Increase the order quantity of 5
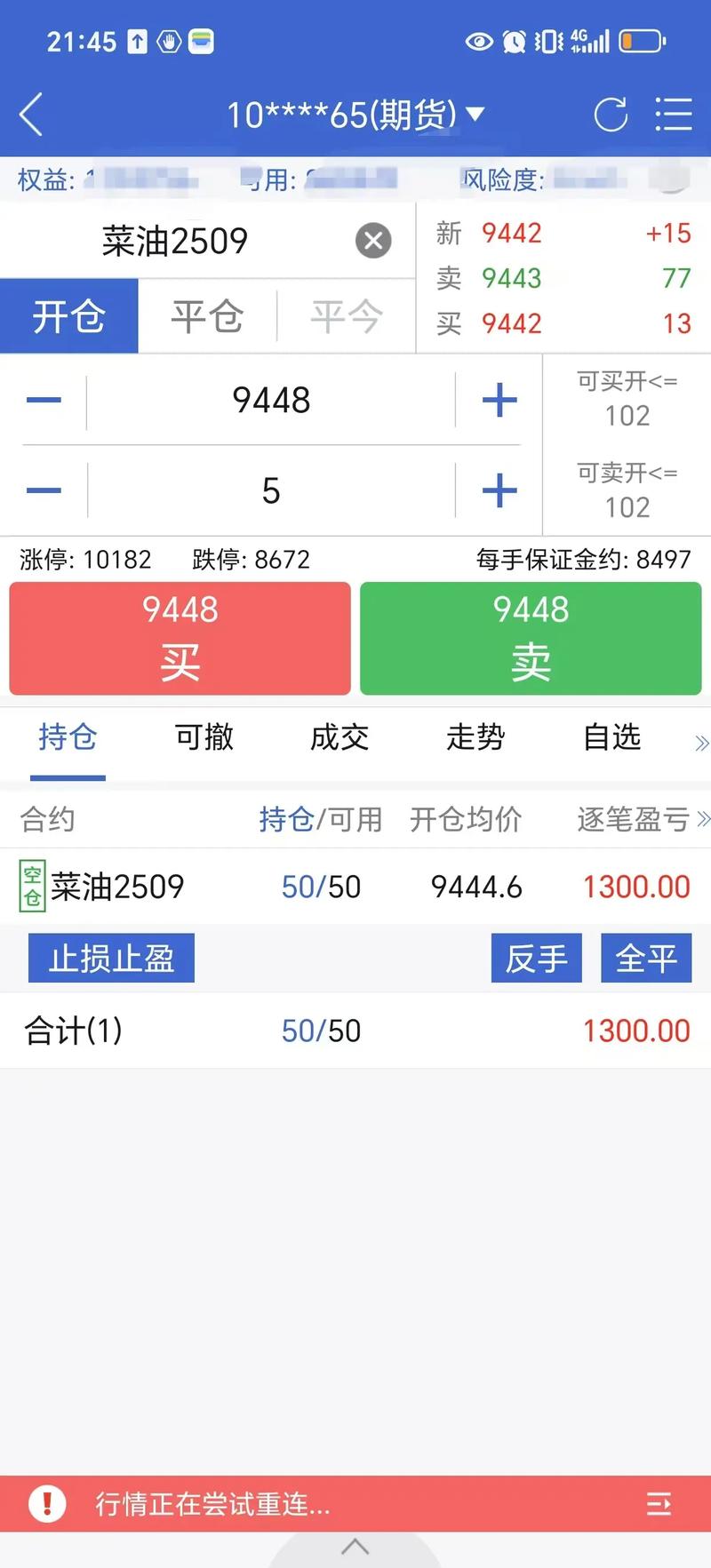Viewport: 711px width, 1568px height. [x=499, y=490]
